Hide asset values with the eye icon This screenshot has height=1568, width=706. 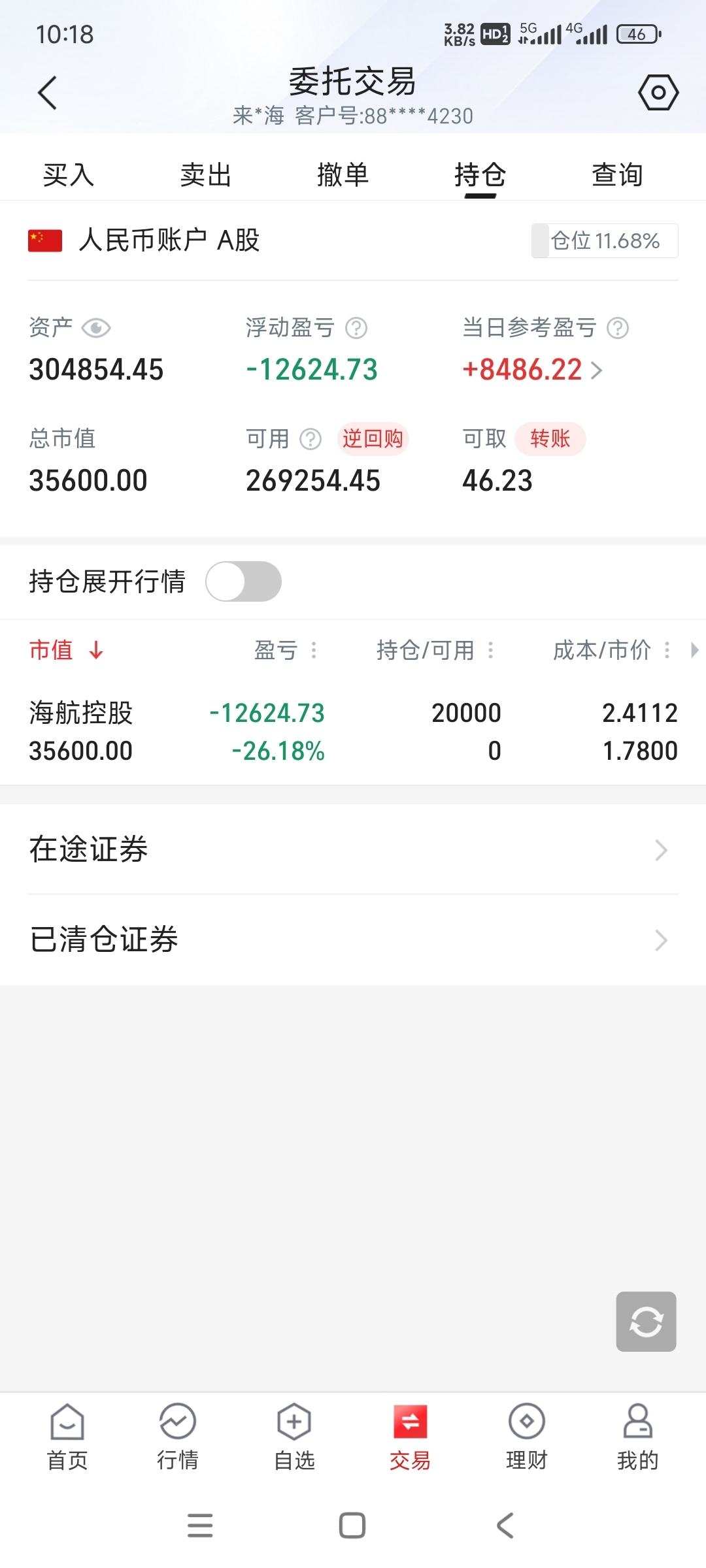[96, 328]
